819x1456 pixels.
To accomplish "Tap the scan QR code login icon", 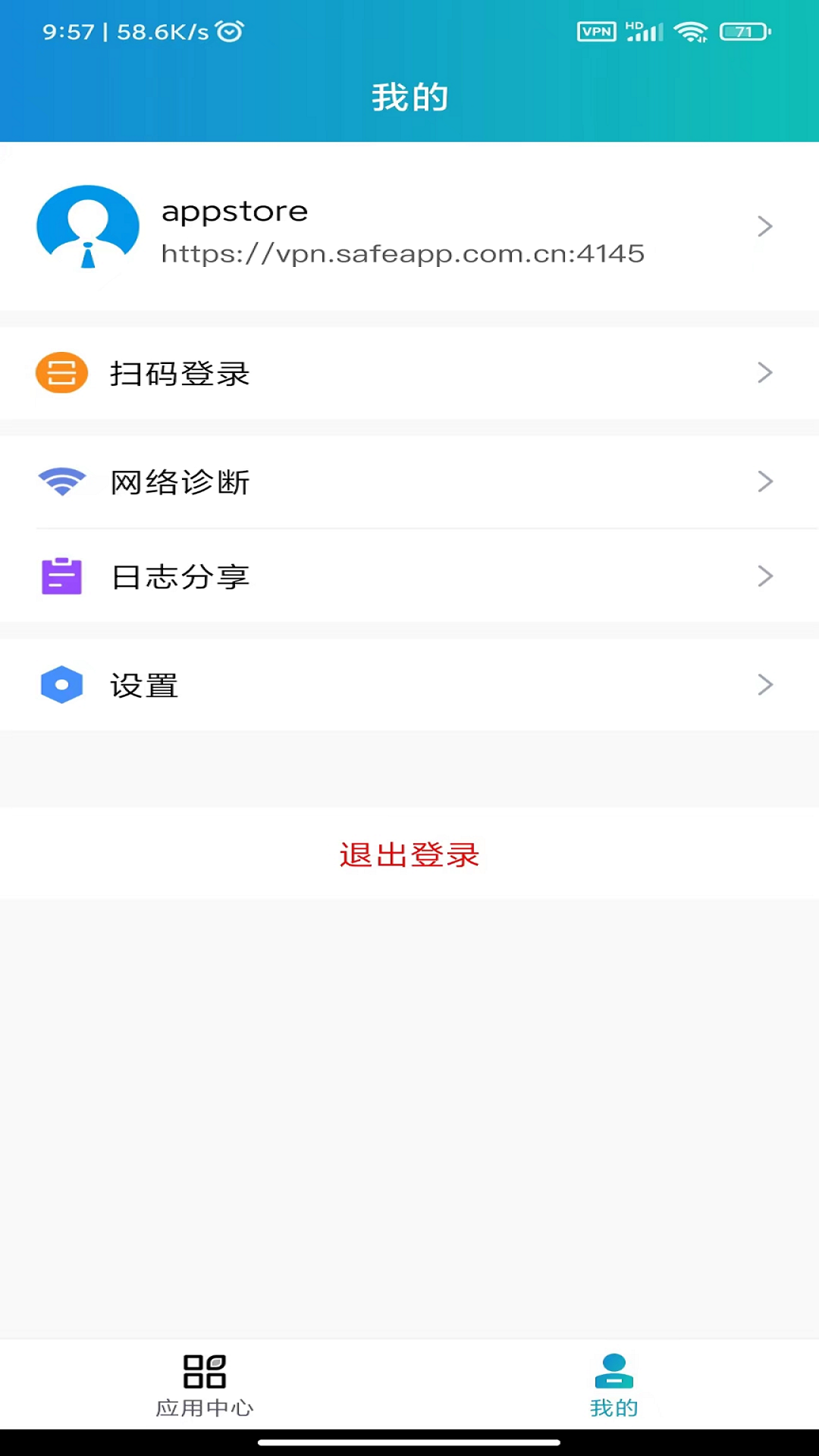I will point(61,372).
